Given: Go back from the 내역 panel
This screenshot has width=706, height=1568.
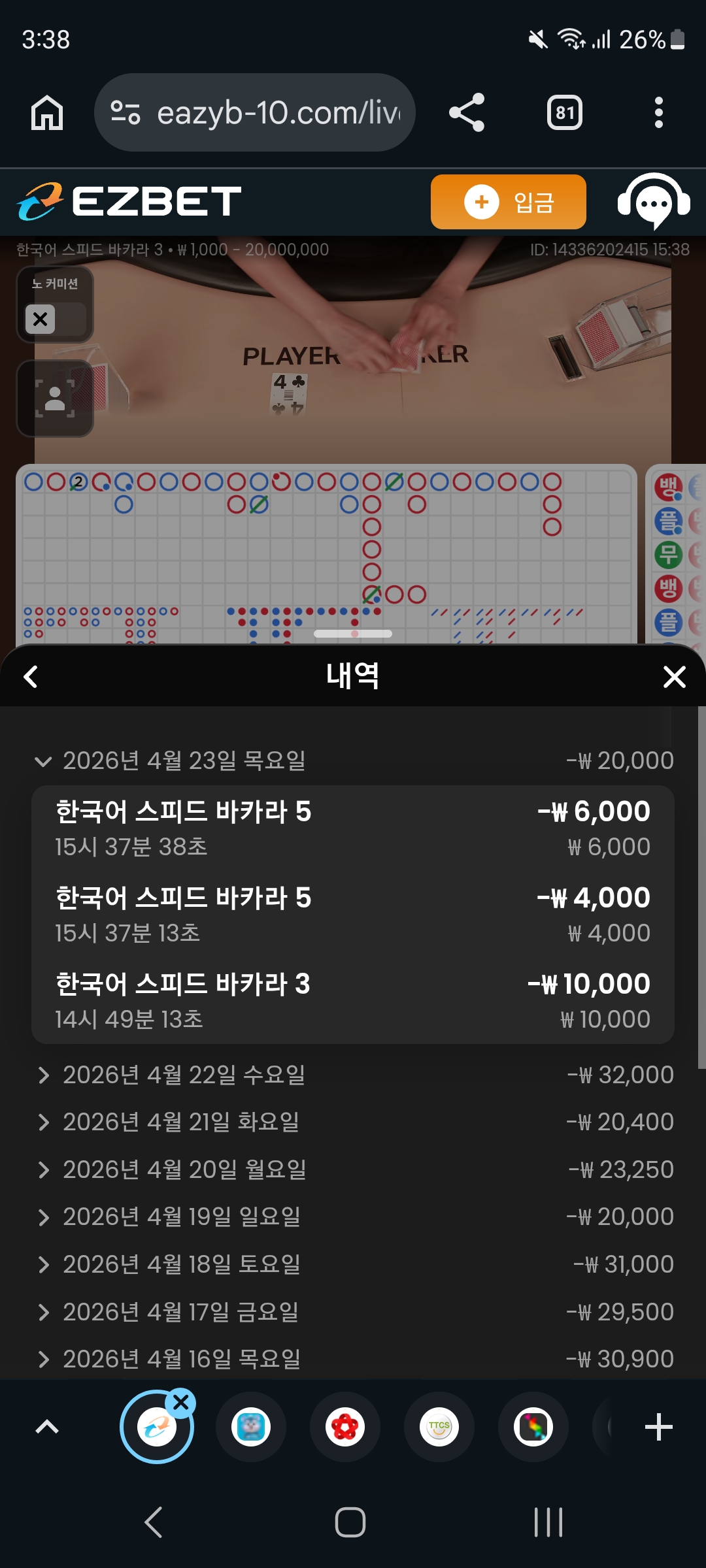Looking at the screenshot, I should click(x=31, y=676).
